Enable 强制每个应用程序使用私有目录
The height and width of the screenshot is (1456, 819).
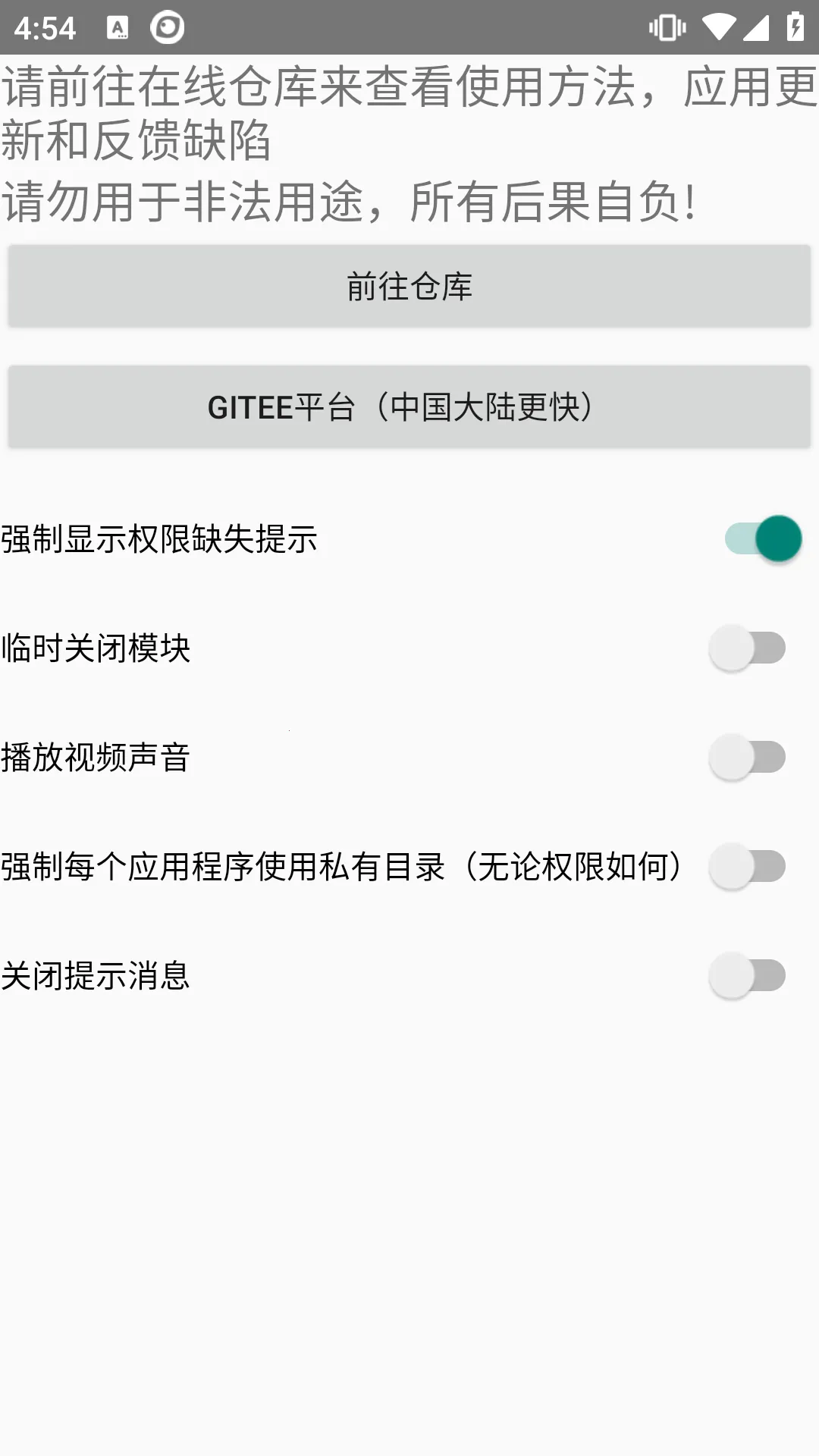point(748,867)
